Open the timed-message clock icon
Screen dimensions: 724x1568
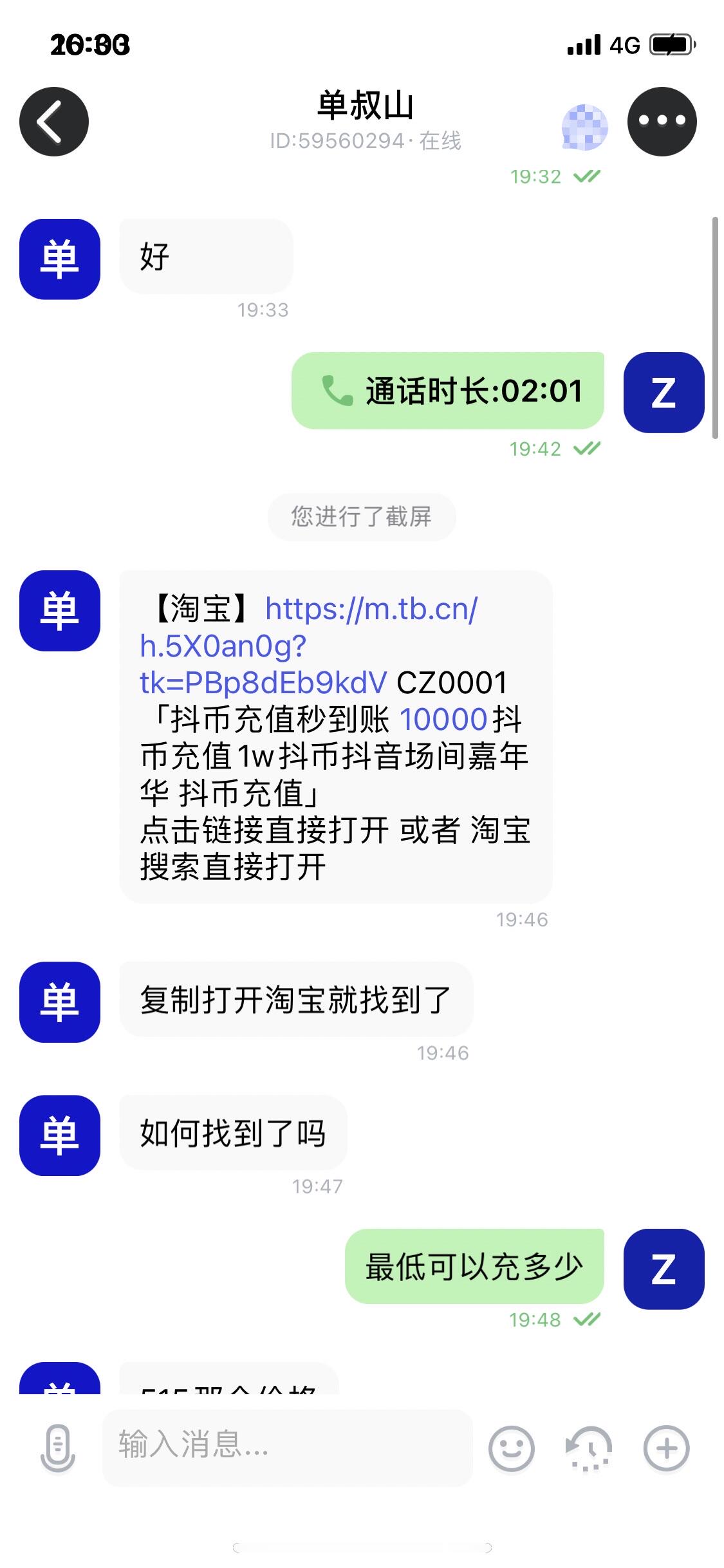[588, 1449]
